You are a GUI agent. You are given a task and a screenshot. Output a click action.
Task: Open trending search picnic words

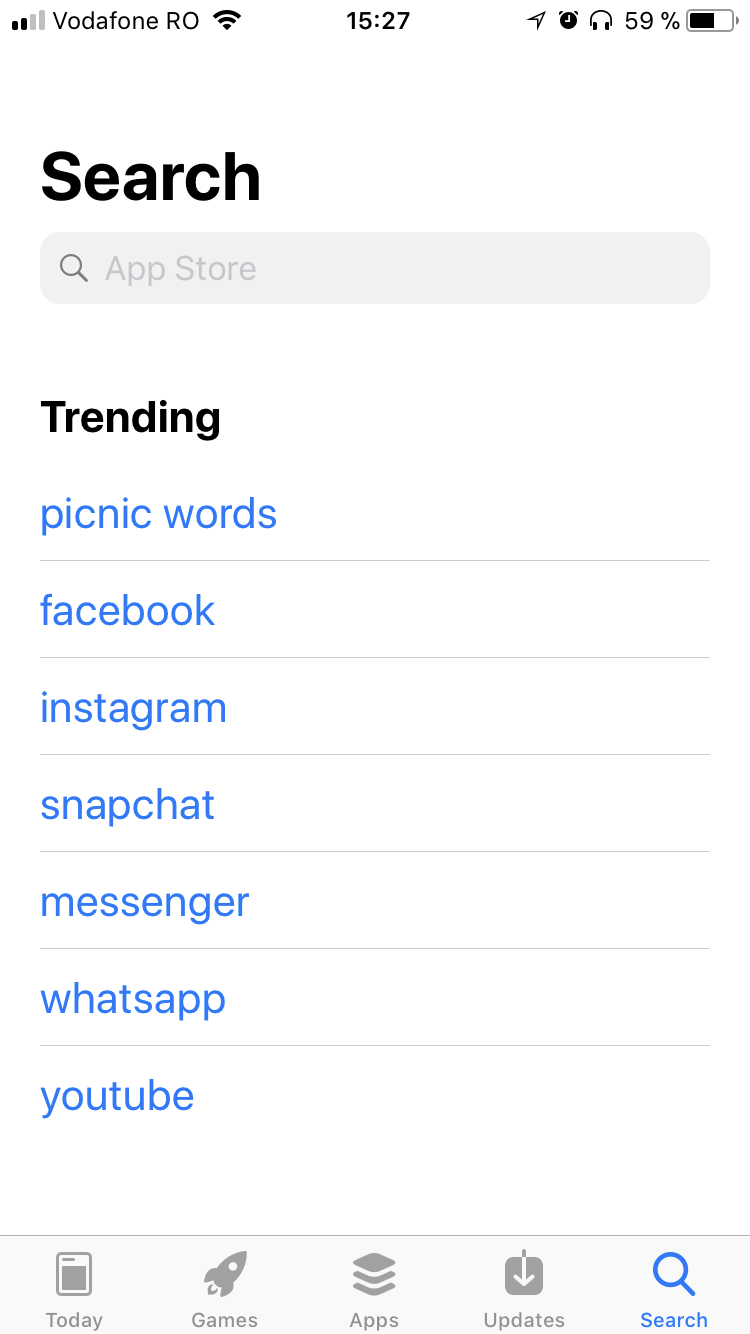(x=158, y=514)
